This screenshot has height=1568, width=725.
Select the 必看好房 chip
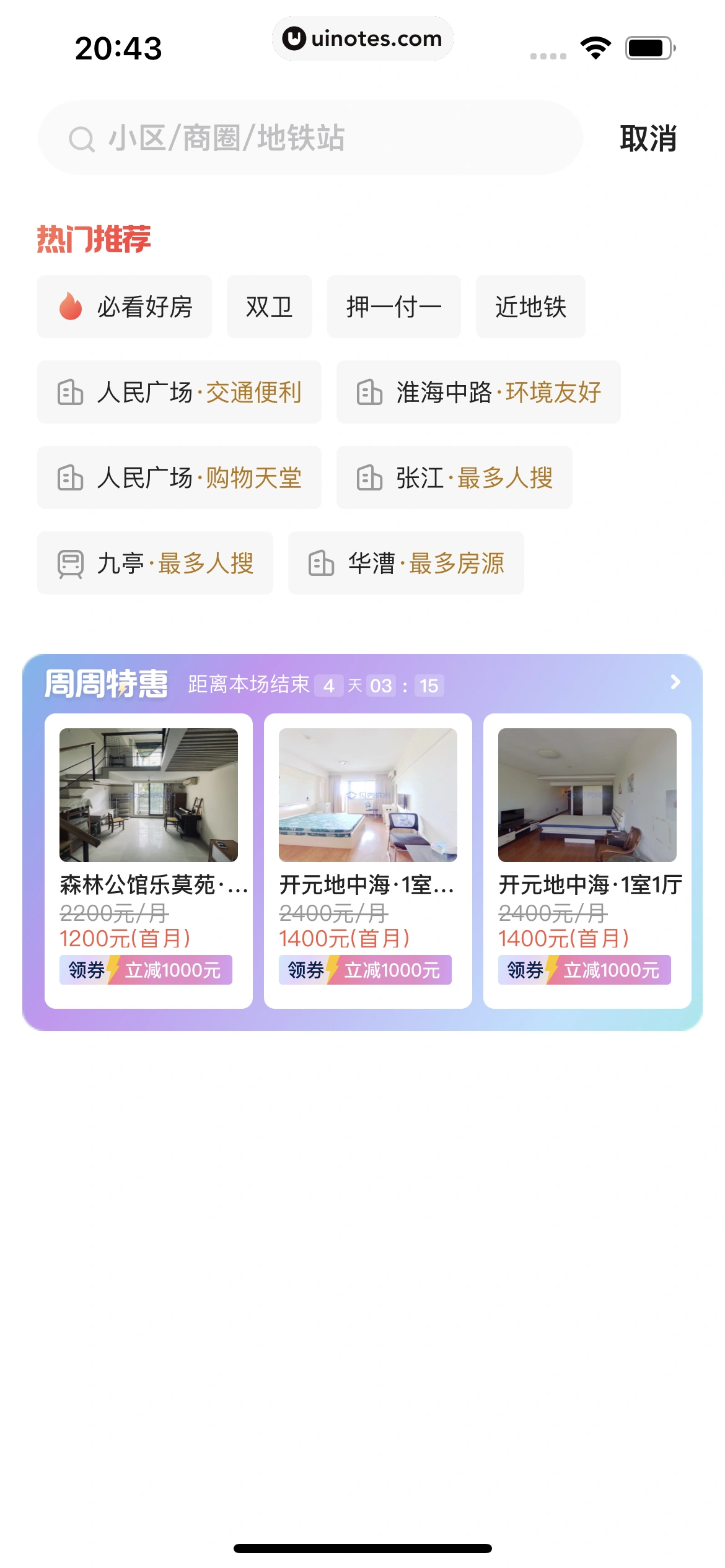pos(125,307)
